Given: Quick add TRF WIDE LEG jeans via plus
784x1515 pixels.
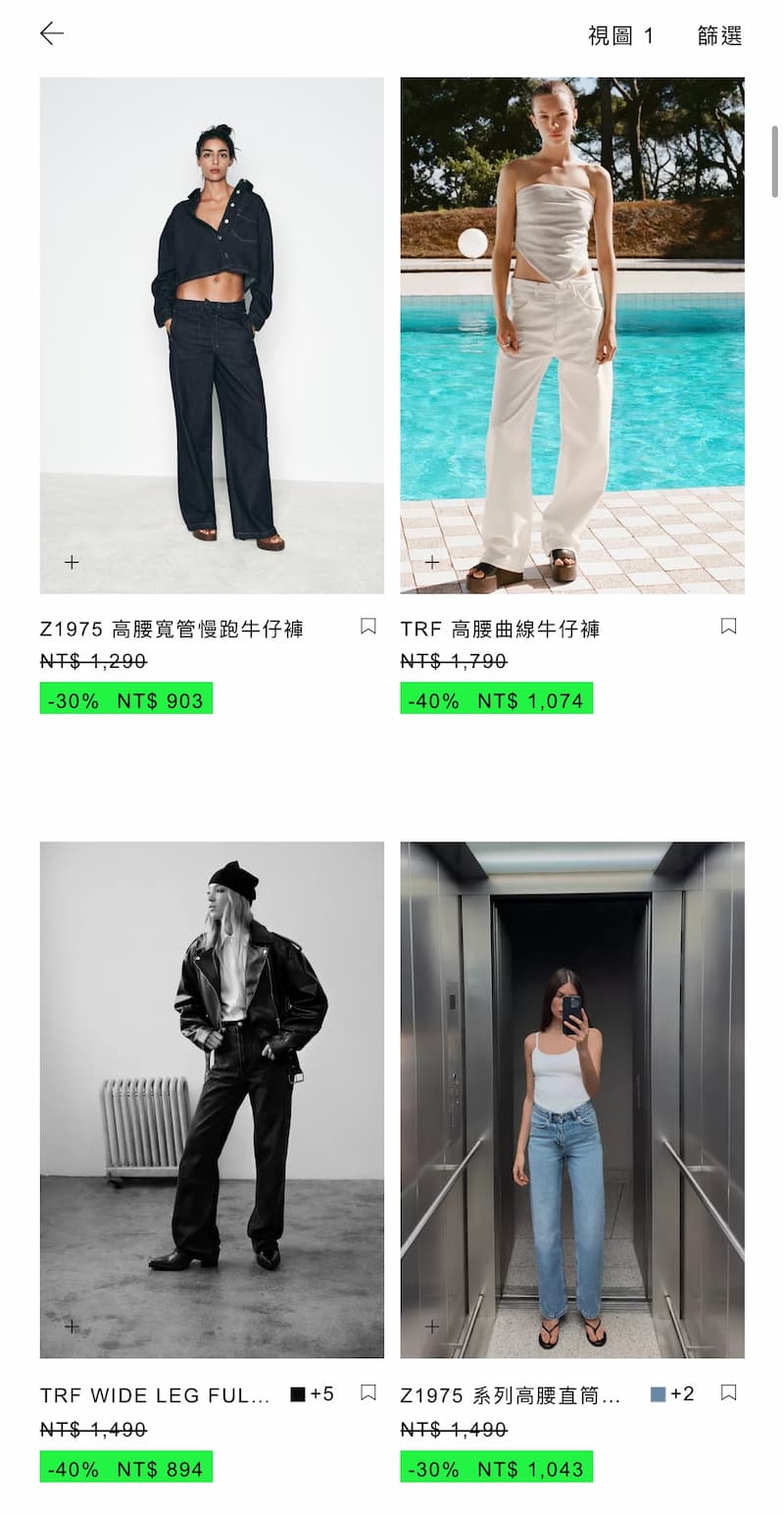Looking at the screenshot, I should coord(72,1327).
